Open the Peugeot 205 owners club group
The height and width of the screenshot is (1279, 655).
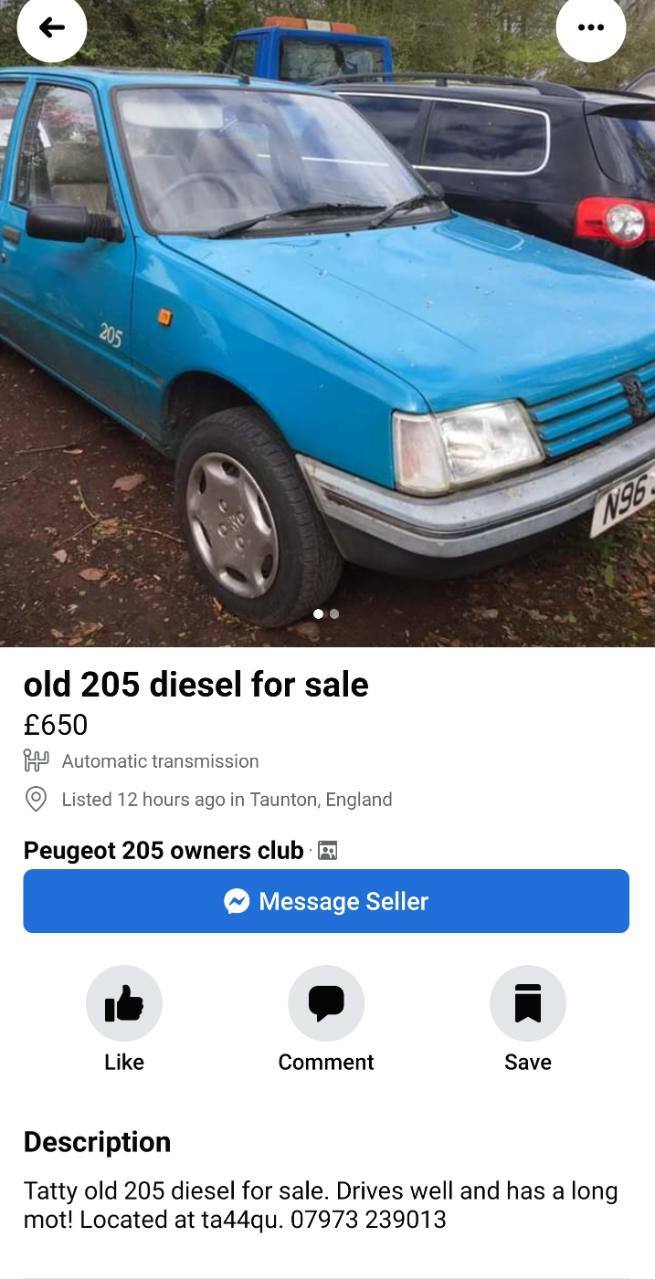pos(163,850)
